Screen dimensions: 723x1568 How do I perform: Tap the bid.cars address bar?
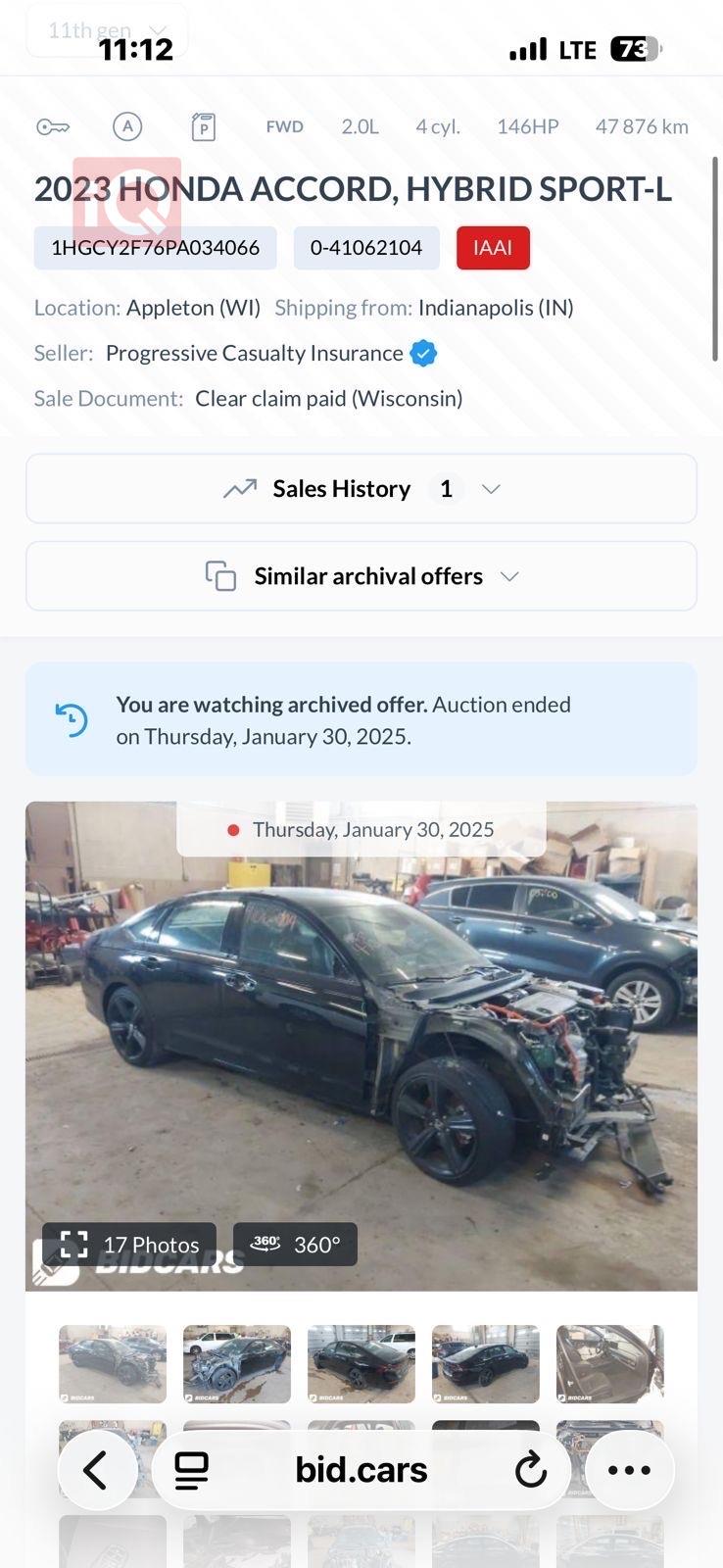click(x=361, y=1470)
